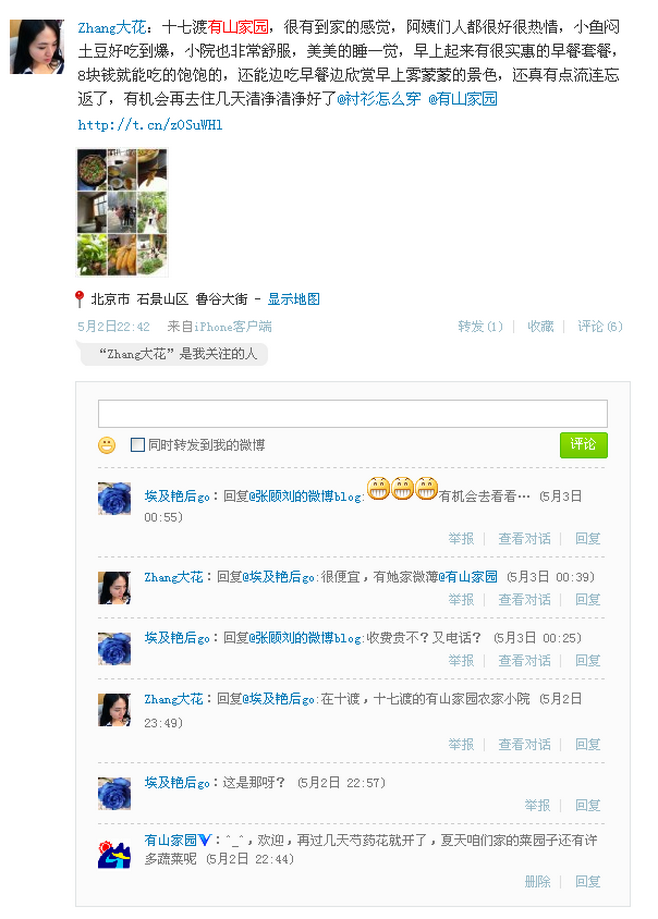Check 同时转发到我的微博
This screenshot has width=658, height=919.
click(x=138, y=445)
